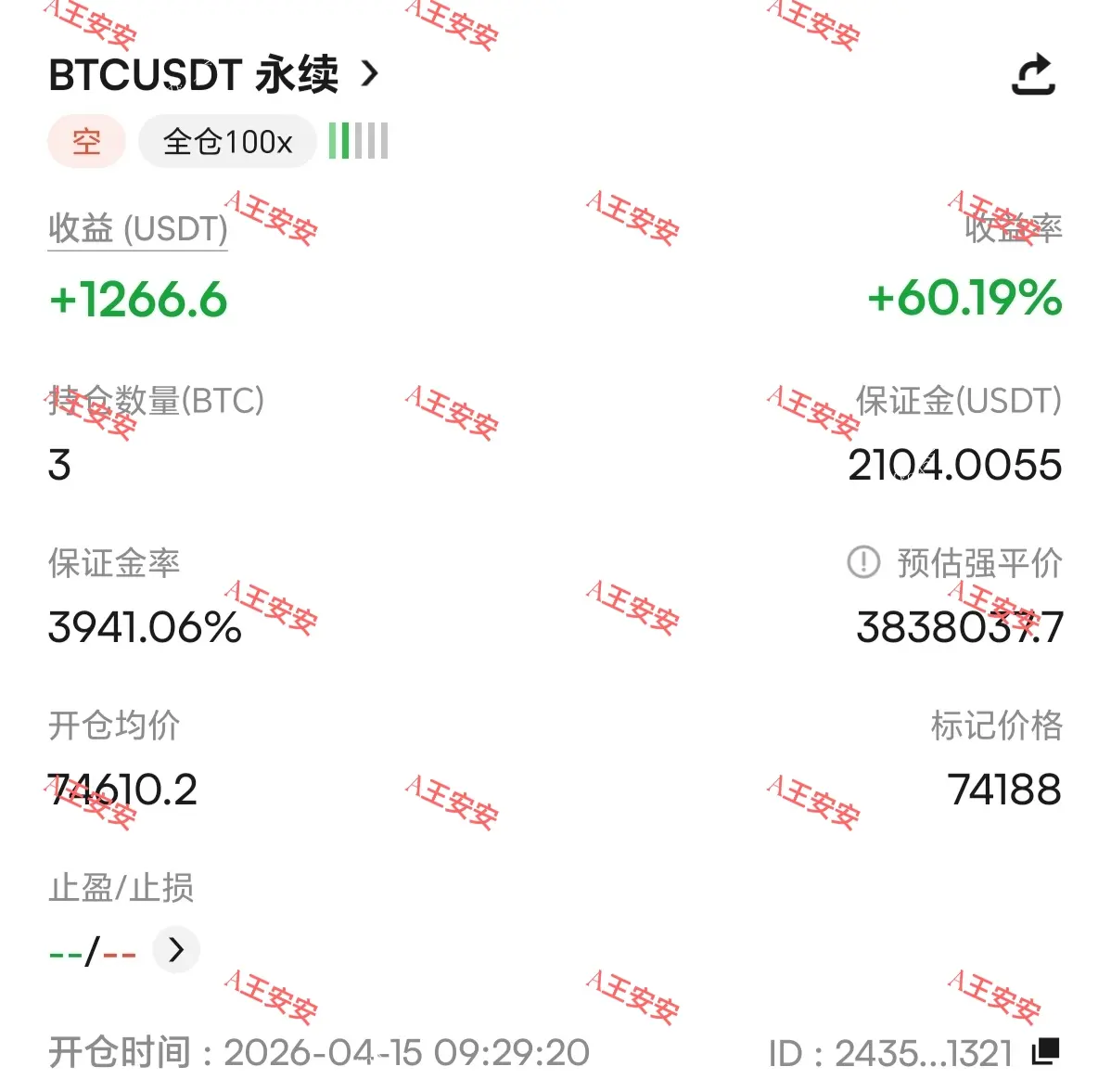Open 止盈/止损 settings via the chevron
Viewport: 1111px width, 1092px height.
tap(176, 949)
